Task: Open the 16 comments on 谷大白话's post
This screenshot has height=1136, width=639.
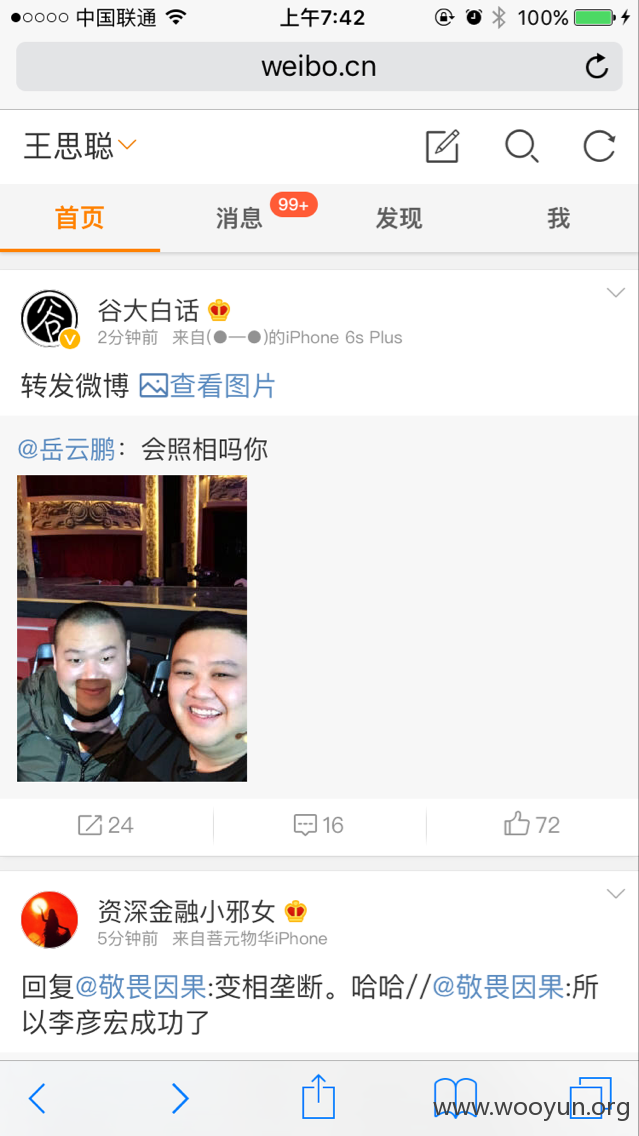Action: click(319, 824)
